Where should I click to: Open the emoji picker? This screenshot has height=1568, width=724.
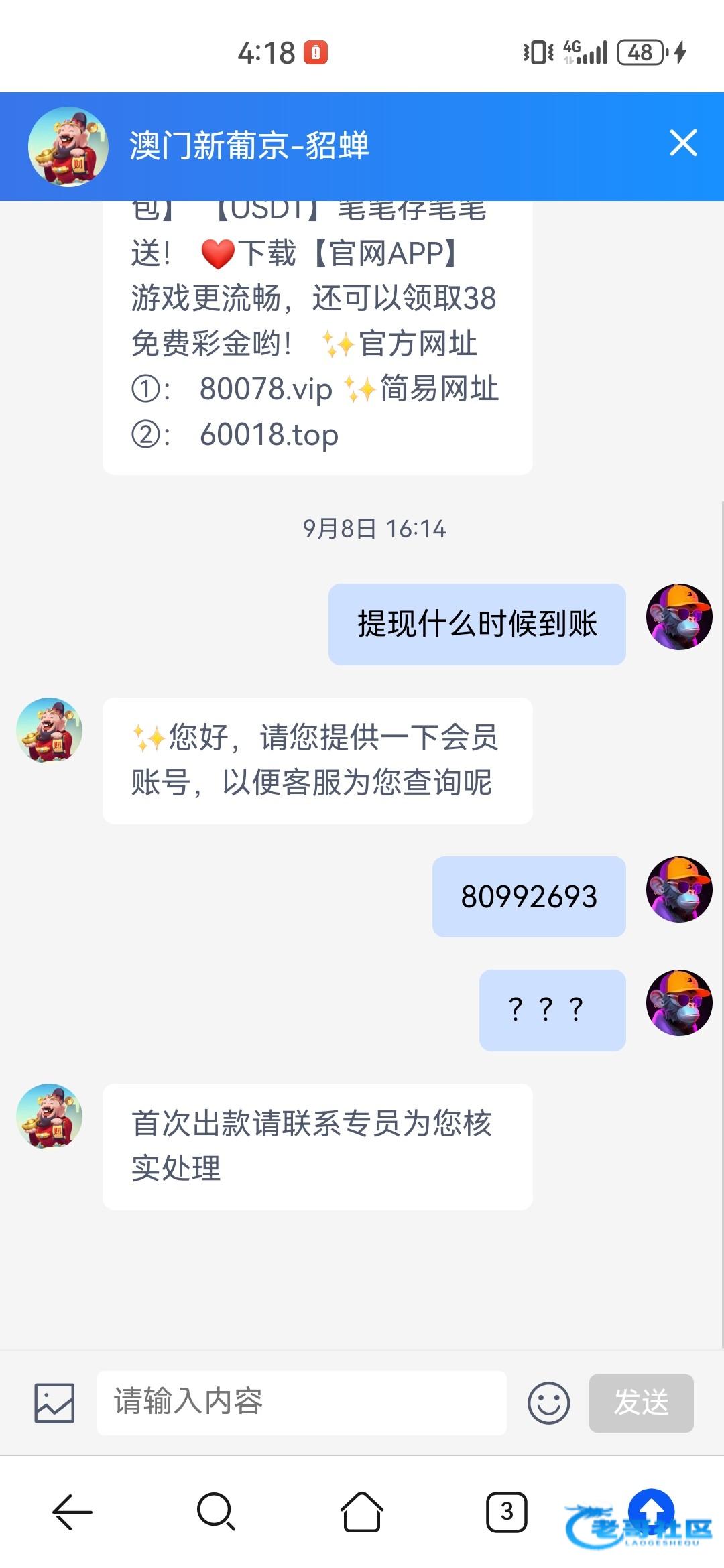(x=549, y=1402)
